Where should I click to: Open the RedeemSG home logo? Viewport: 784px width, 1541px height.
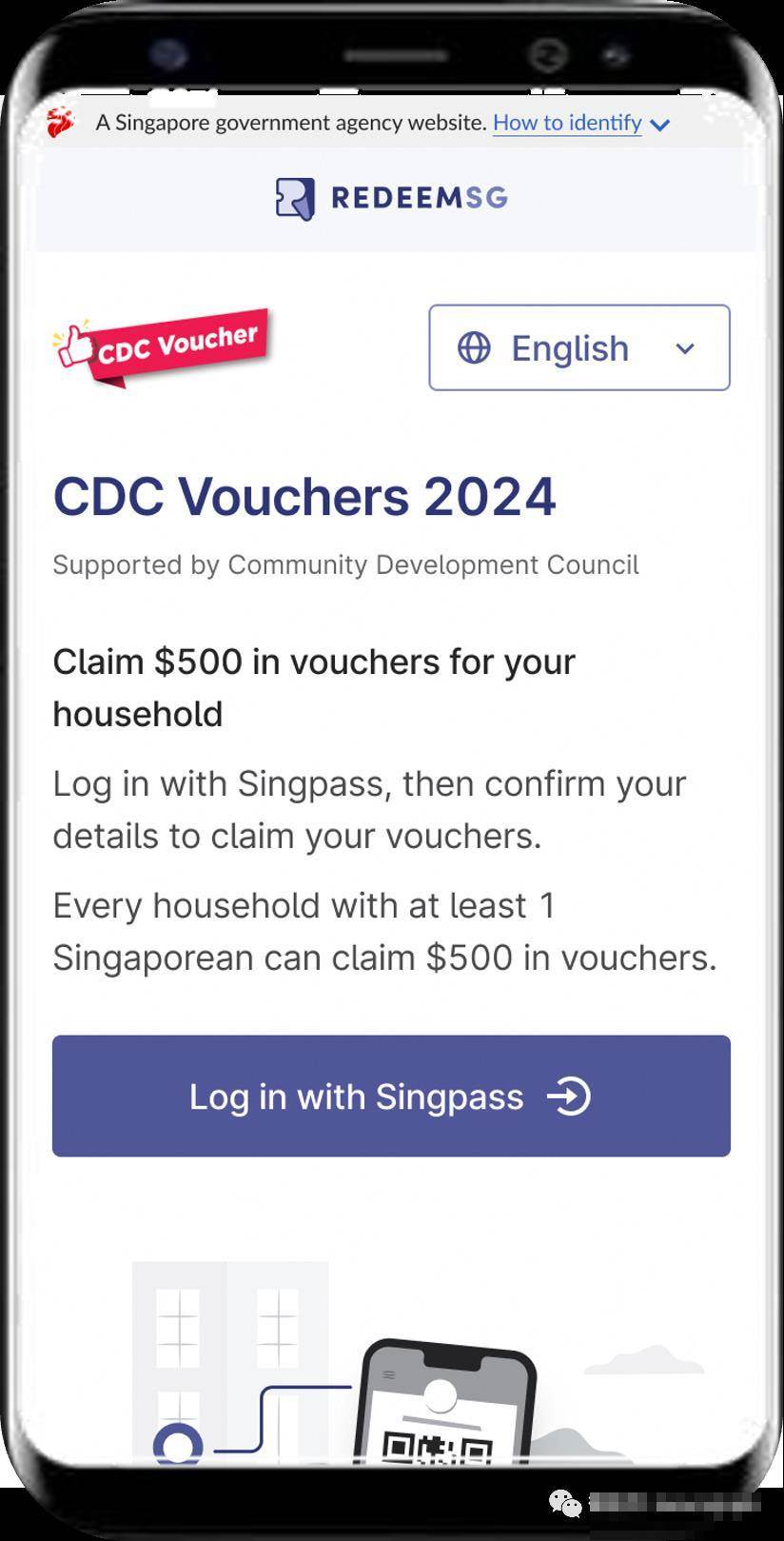[x=391, y=198]
